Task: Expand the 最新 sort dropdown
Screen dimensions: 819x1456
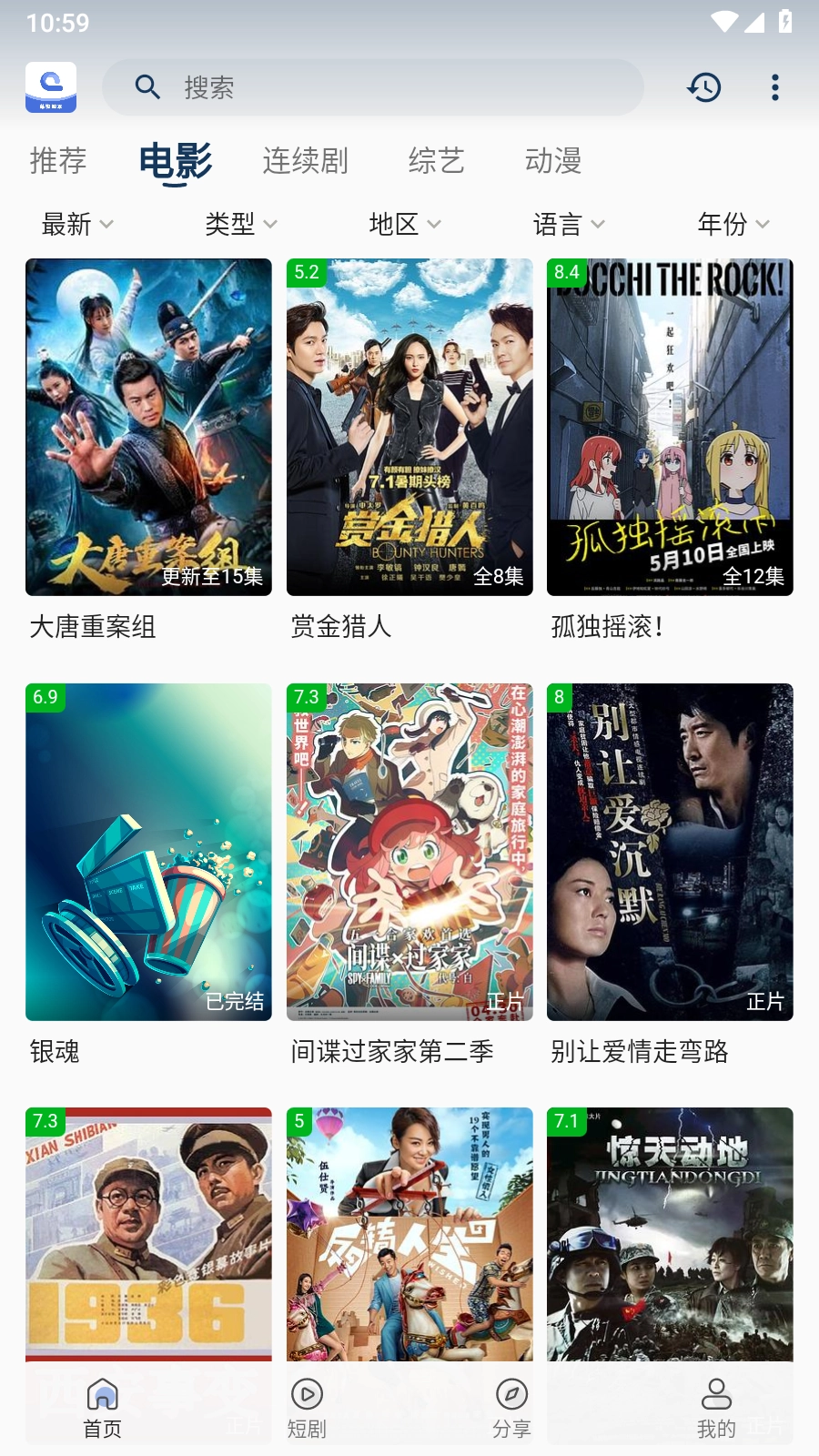Action: (x=77, y=224)
